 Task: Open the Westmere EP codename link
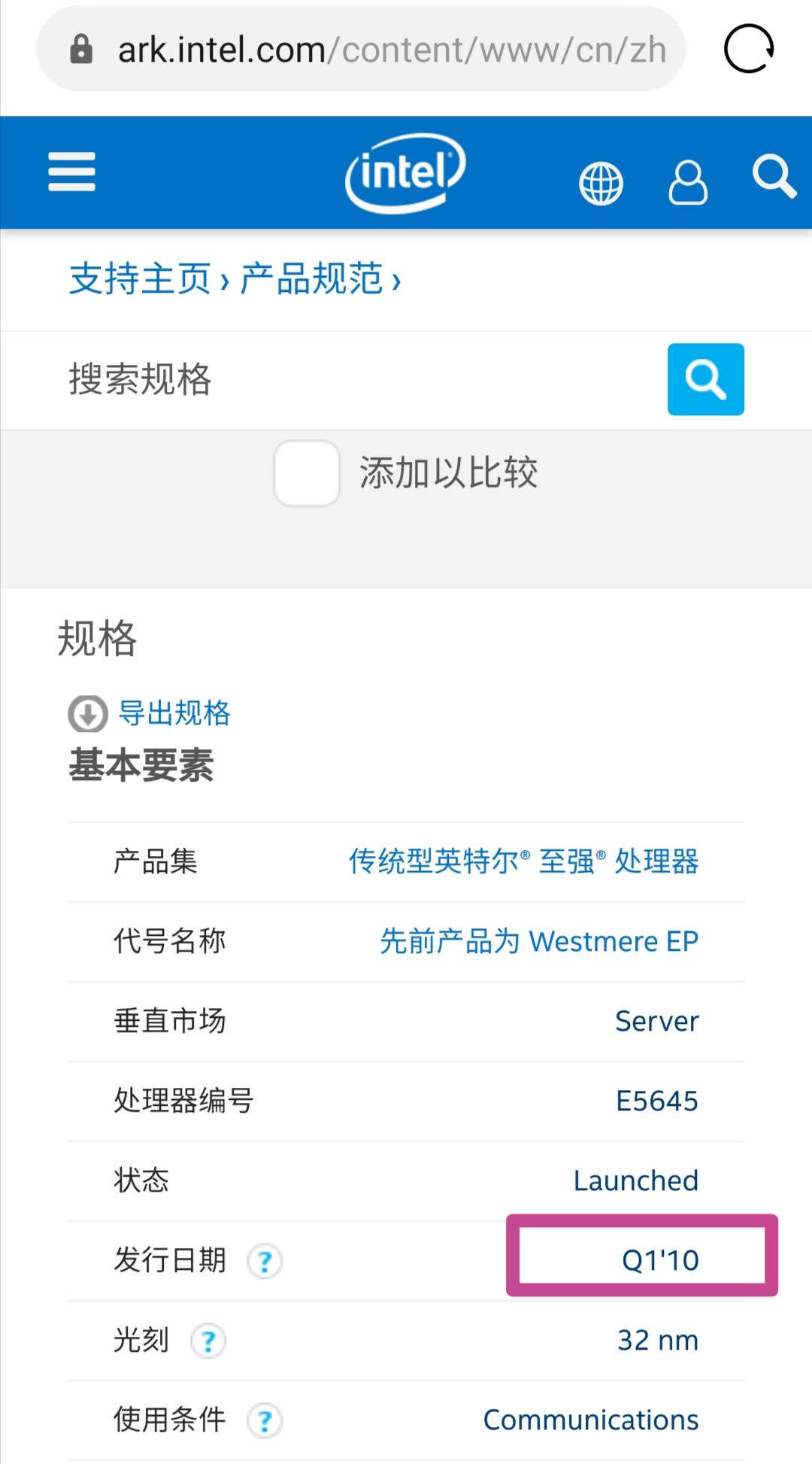coord(538,941)
